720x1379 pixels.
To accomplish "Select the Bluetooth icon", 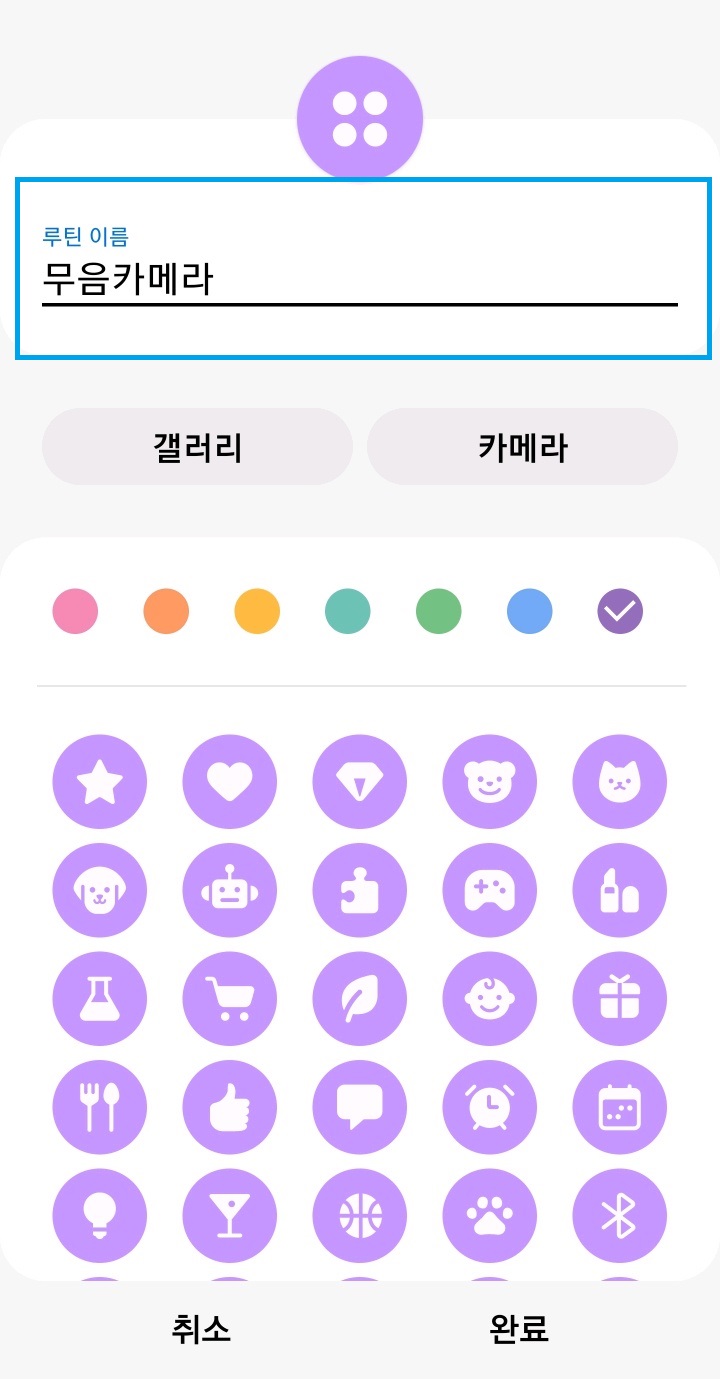I will (619, 1215).
